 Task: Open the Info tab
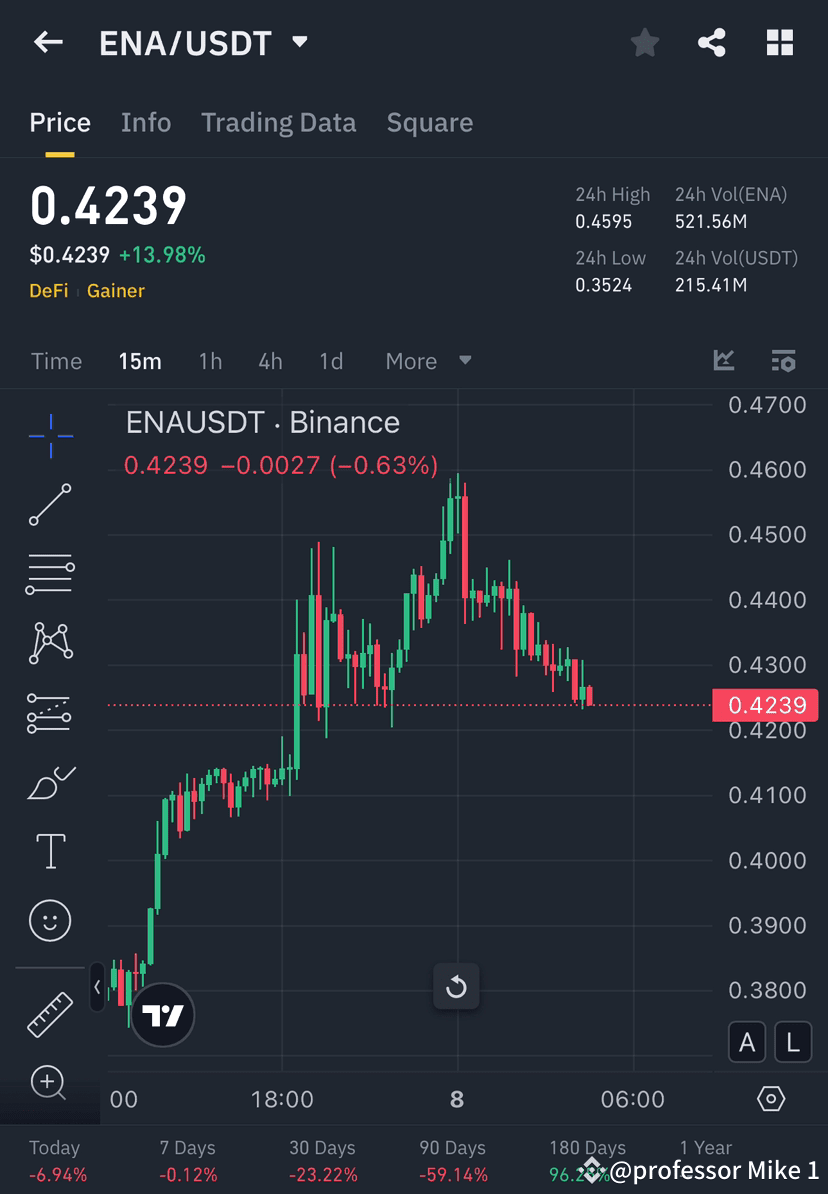145,122
